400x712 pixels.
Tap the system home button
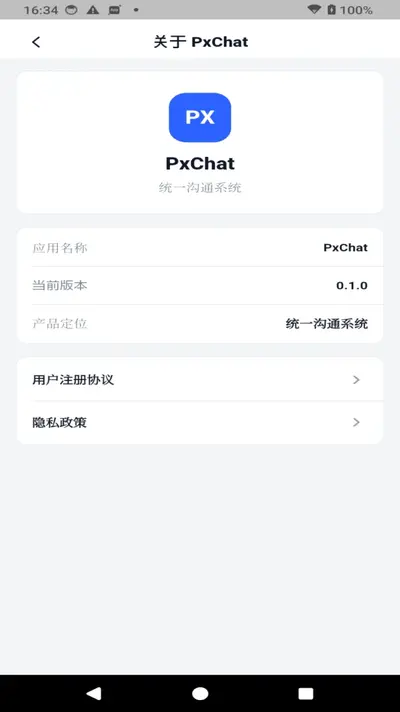[200, 693]
